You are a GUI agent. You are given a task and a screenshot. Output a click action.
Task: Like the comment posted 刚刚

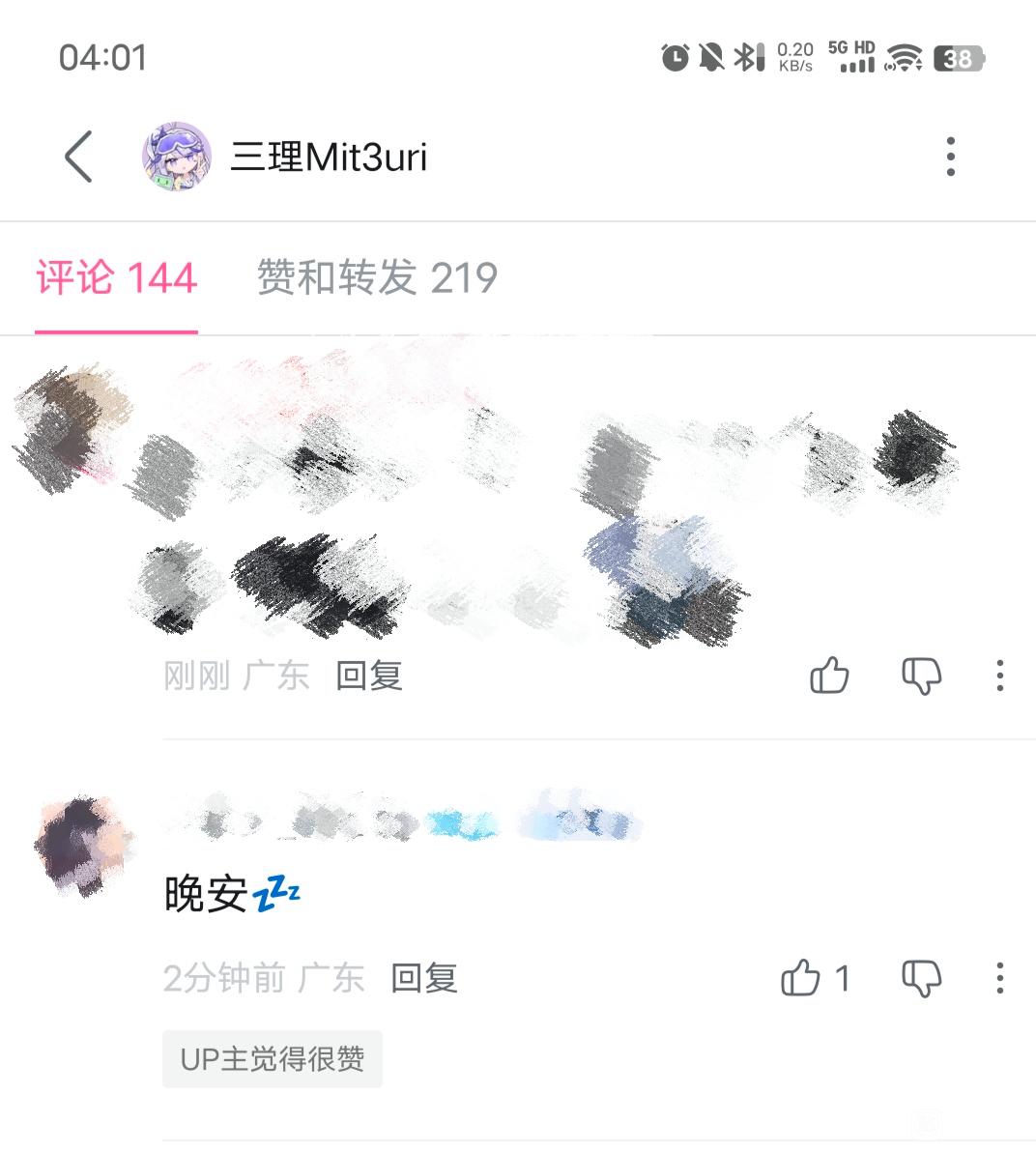point(829,676)
